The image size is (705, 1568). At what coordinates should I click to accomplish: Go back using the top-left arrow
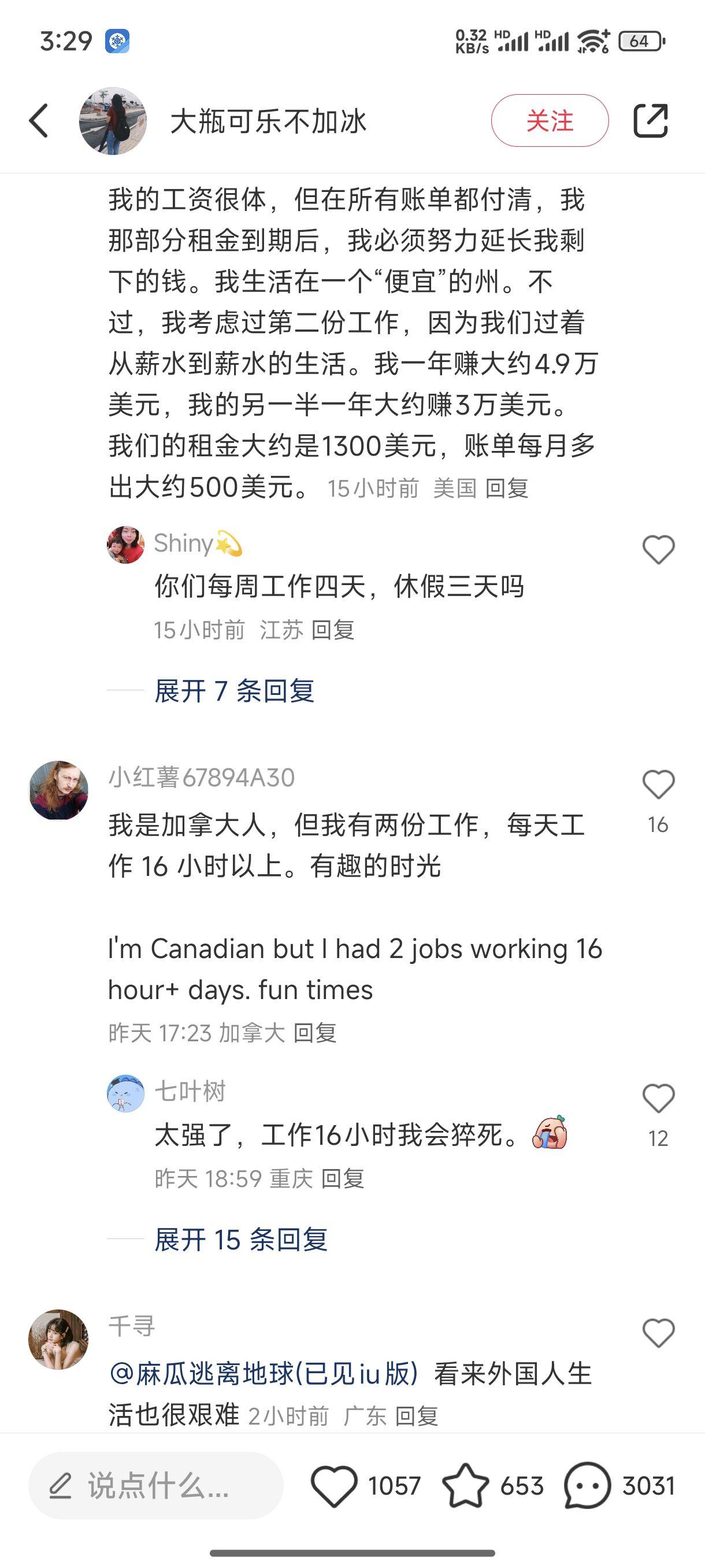(39, 120)
